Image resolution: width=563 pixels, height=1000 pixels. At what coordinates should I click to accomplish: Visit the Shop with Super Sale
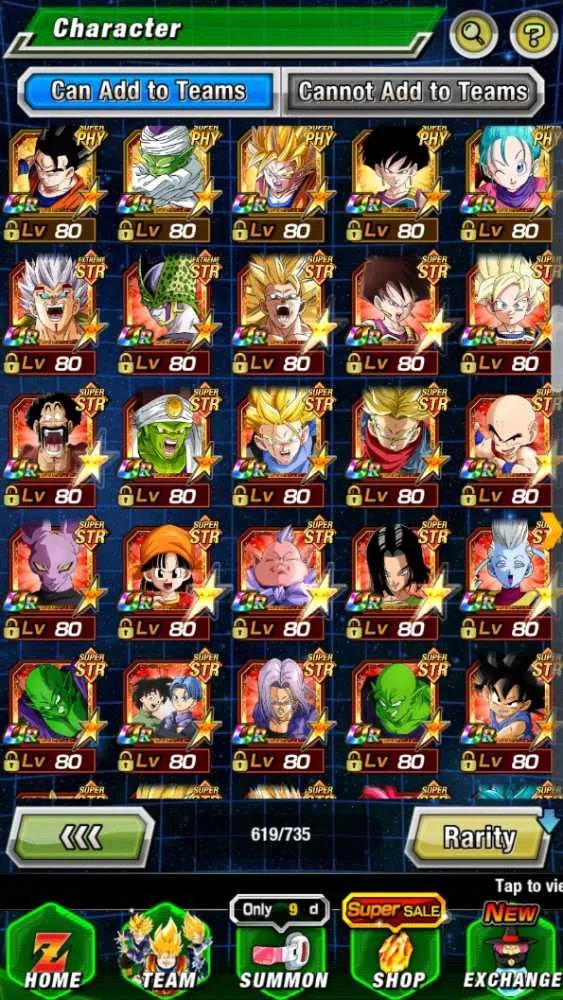point(395,946)
